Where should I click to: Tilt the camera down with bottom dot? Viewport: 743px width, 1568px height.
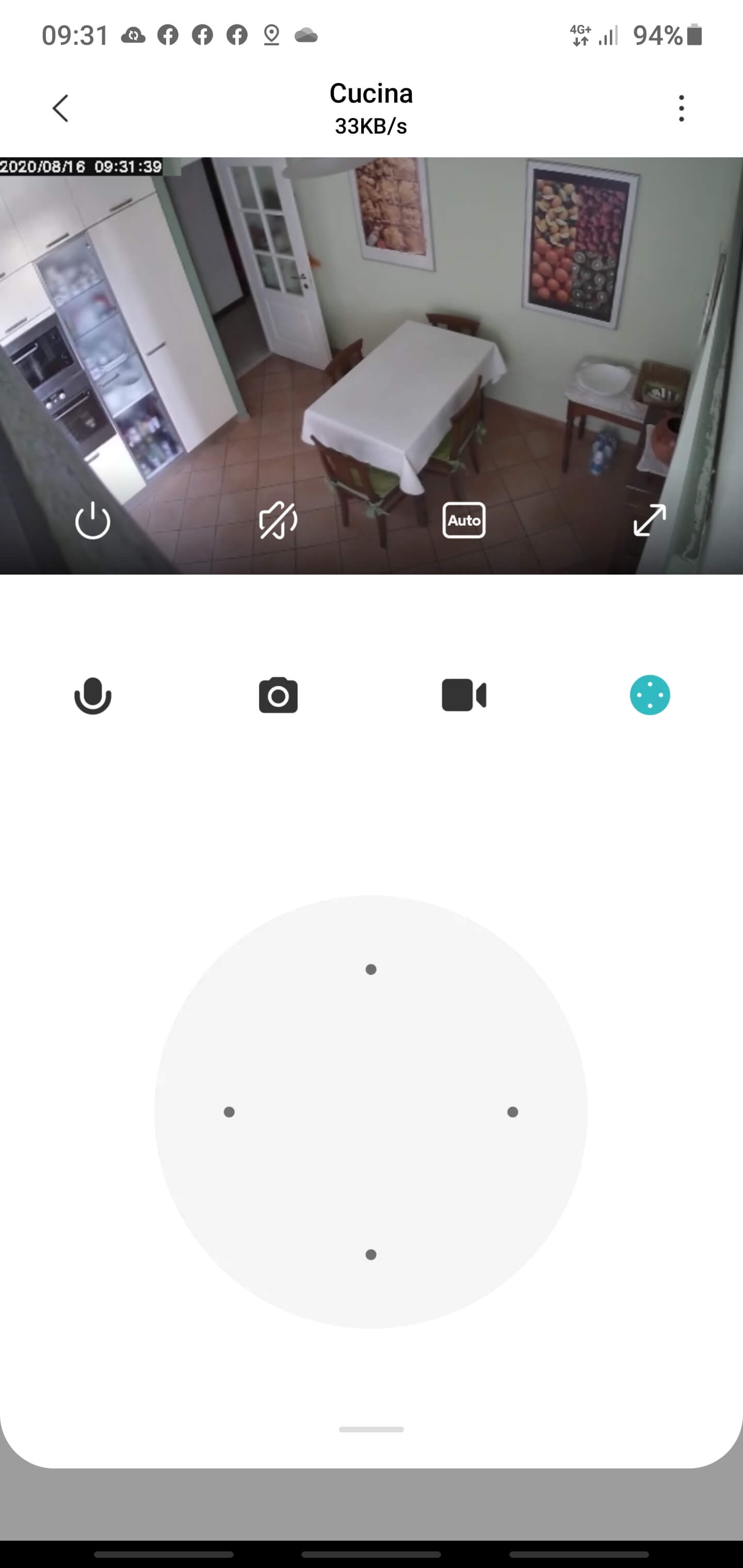point(371,1254)
